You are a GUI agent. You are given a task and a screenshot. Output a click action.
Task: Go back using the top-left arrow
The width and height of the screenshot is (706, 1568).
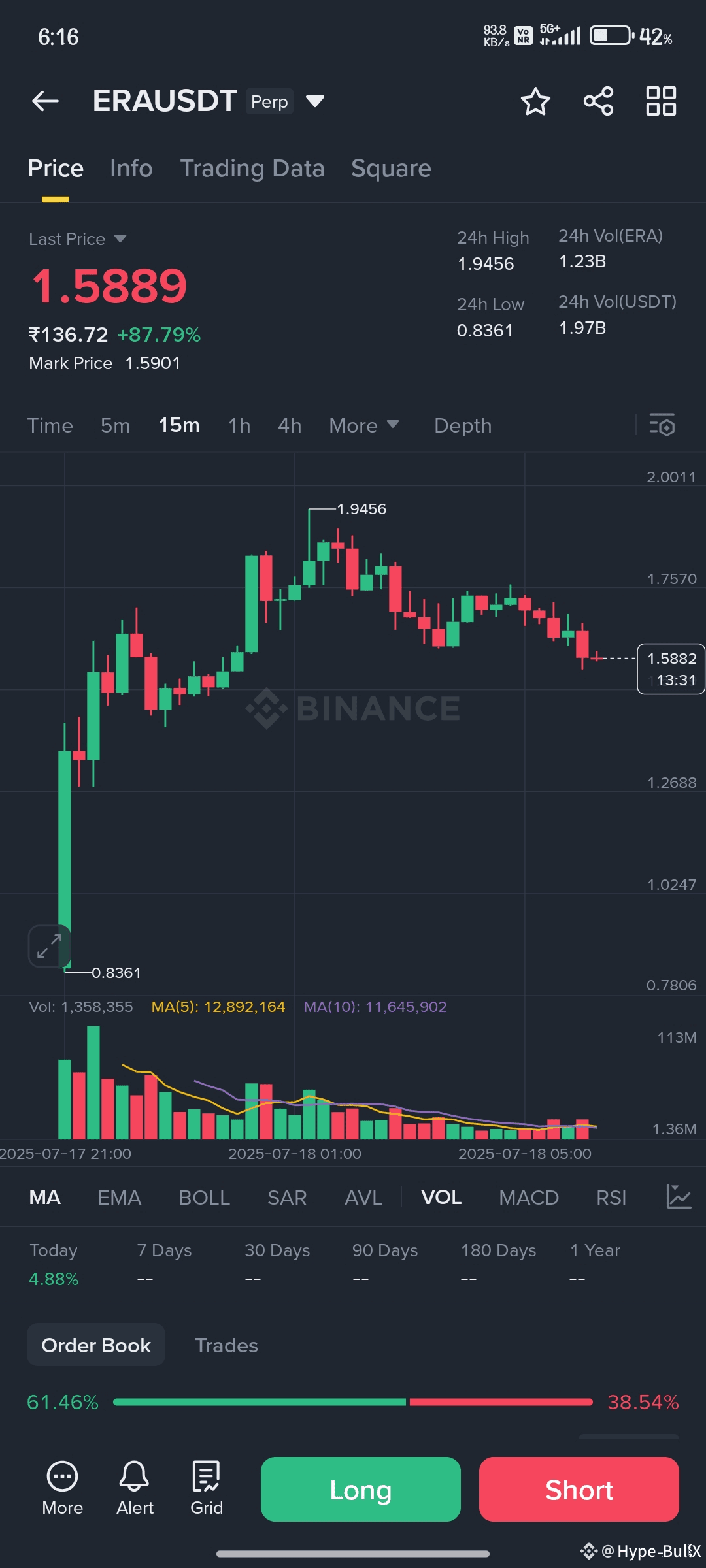45,101
